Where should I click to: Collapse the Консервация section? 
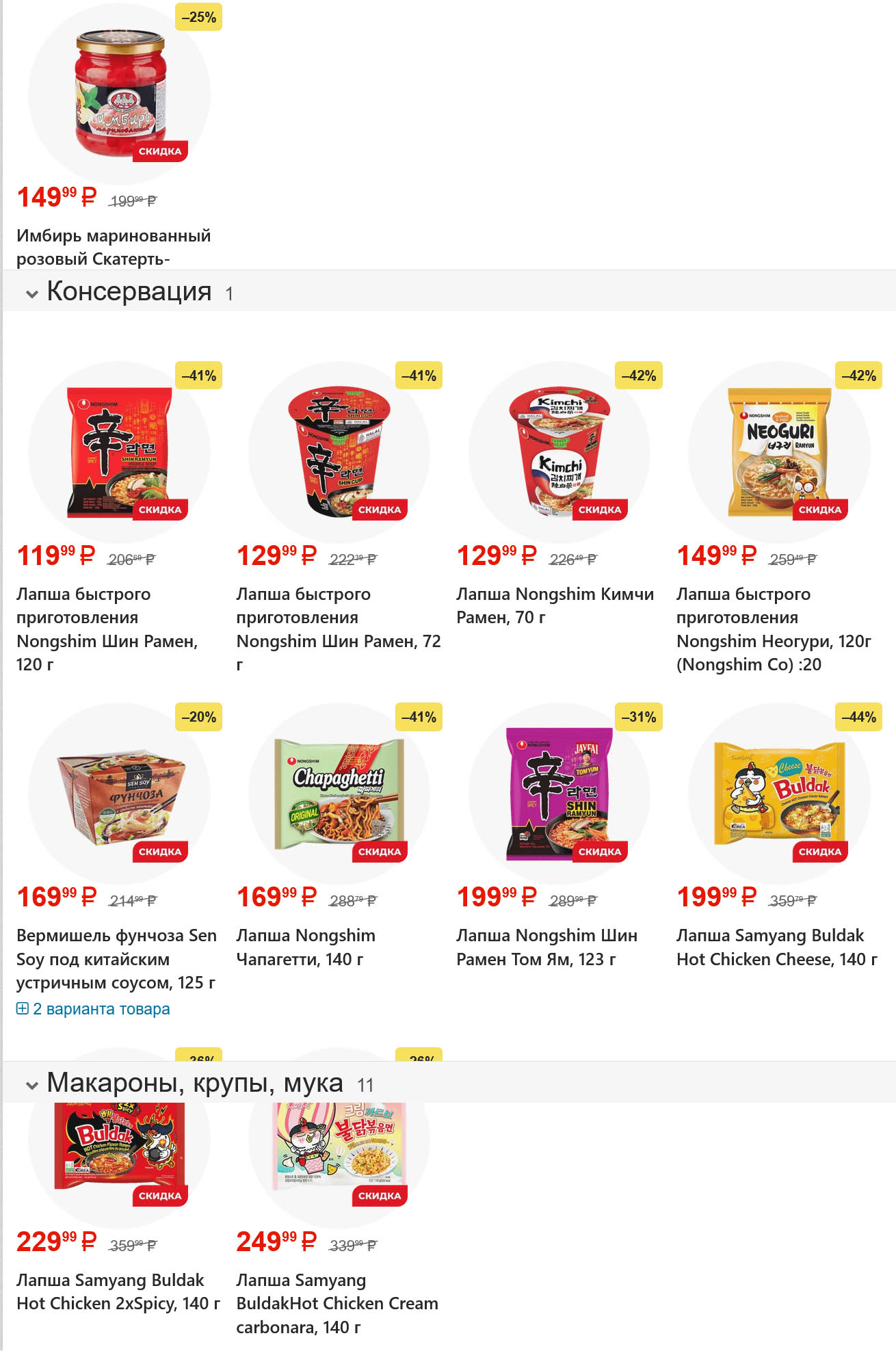tap(31, 294)
